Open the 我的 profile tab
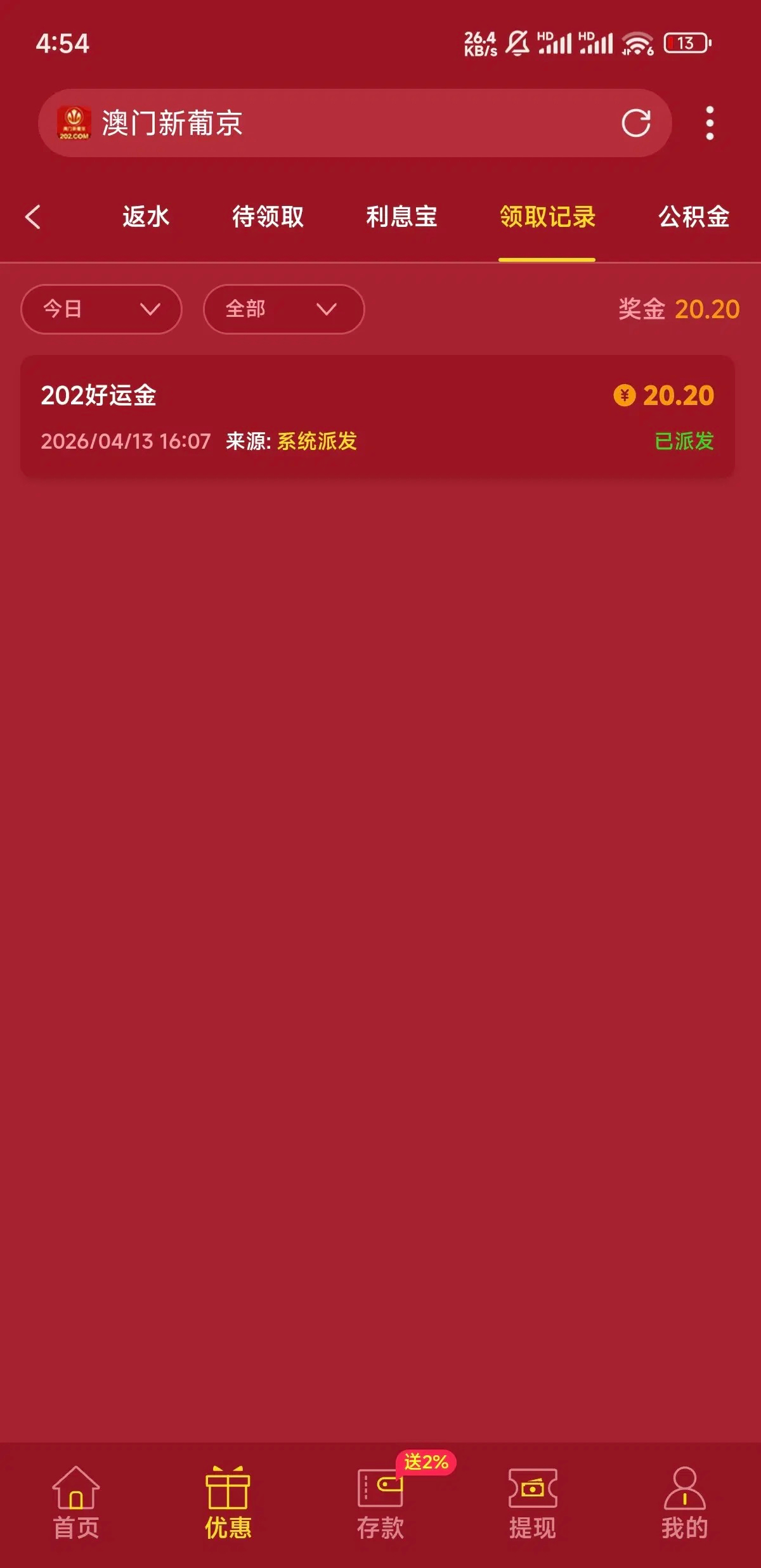Viewport: 761px width, 1568px height. pyautogui.click(x=684, y=1503)
